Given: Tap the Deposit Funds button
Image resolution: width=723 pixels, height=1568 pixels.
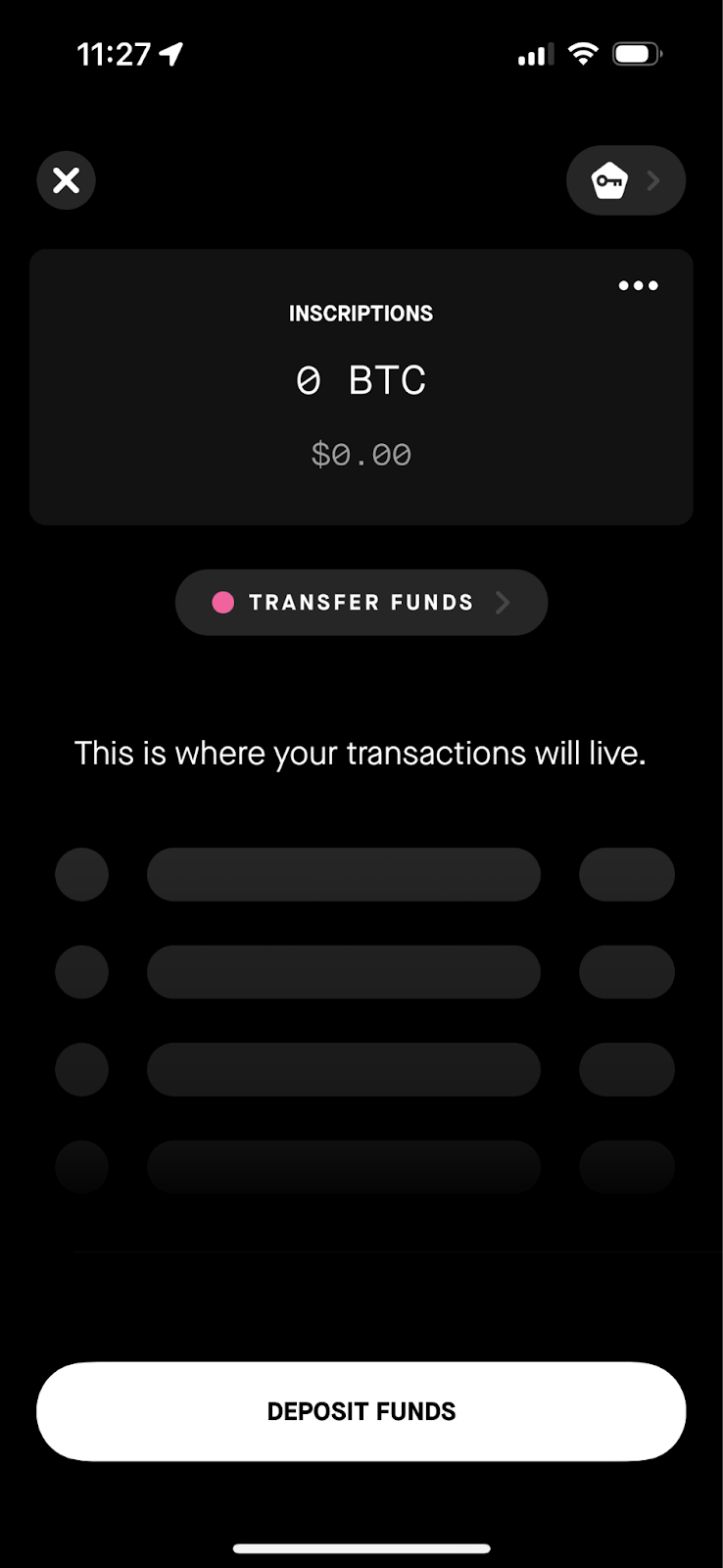Looking at the screenshot, I should (x=361, y=1411).
